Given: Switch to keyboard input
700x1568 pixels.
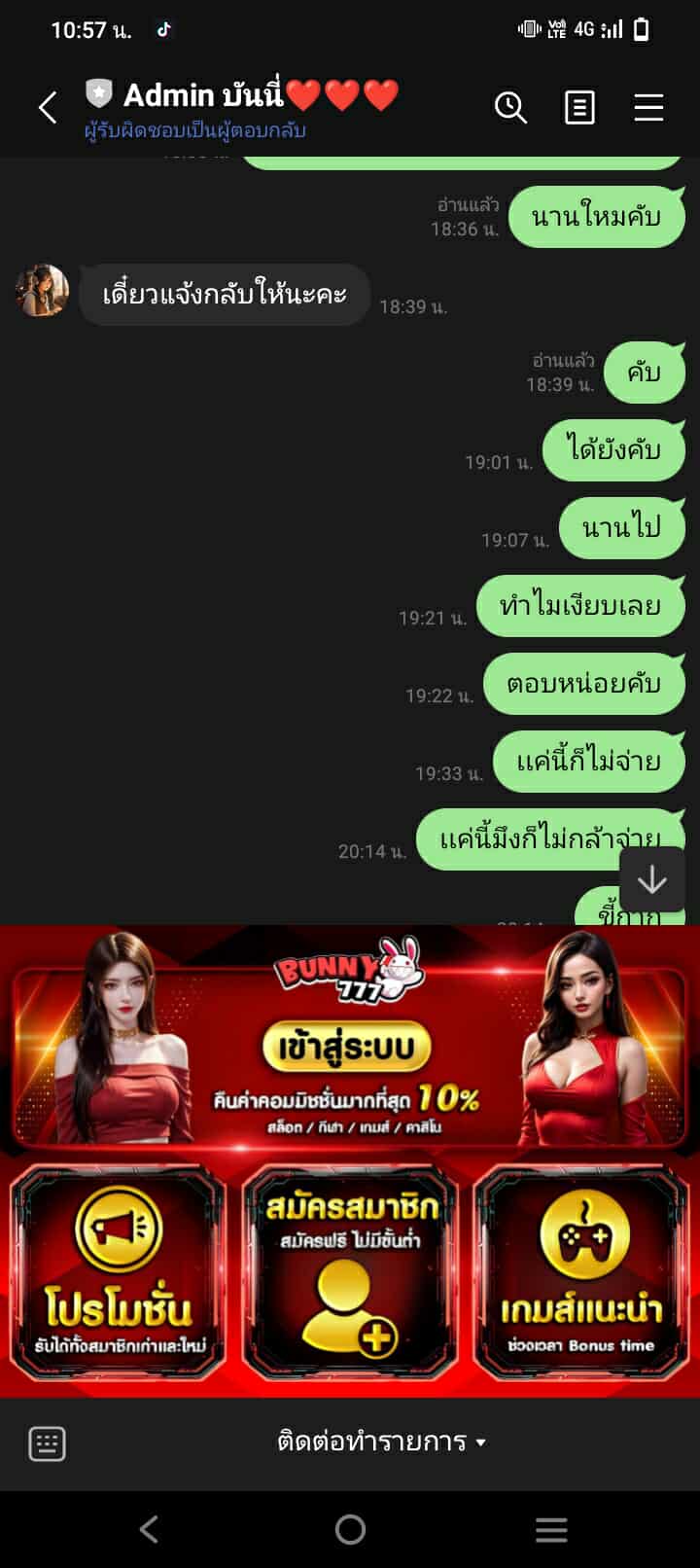Looking at the screenshot, I should [47, 1443].
